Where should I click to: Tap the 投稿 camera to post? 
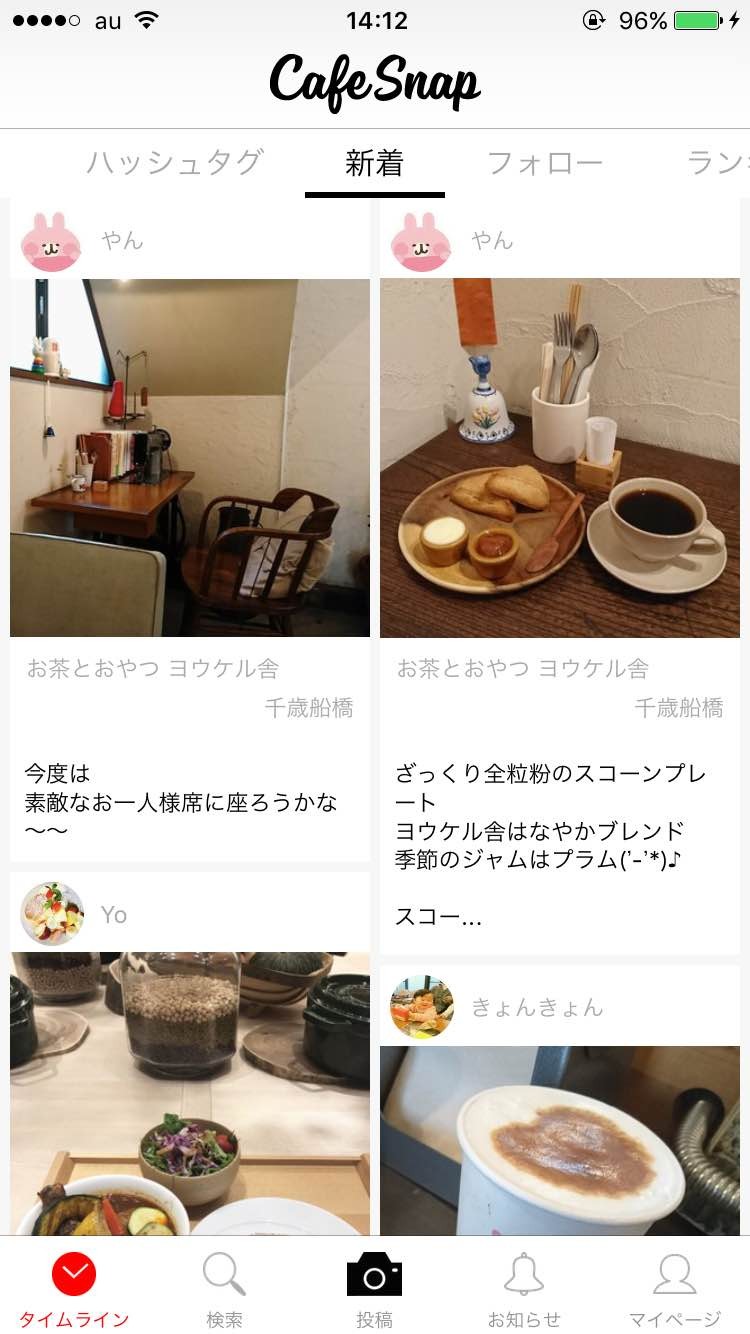374,1290
